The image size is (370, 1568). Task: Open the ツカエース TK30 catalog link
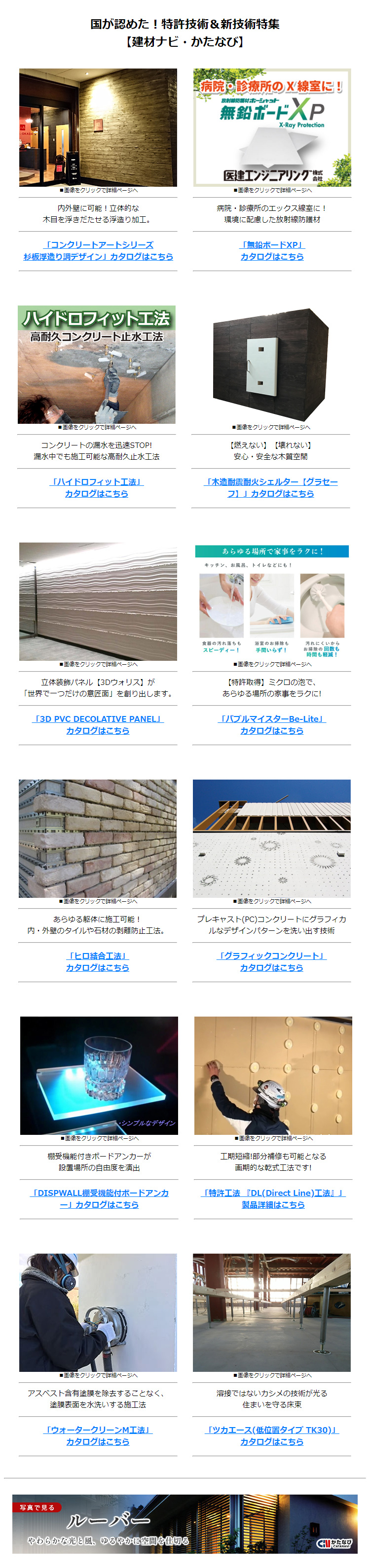[x=272, y=1435]
